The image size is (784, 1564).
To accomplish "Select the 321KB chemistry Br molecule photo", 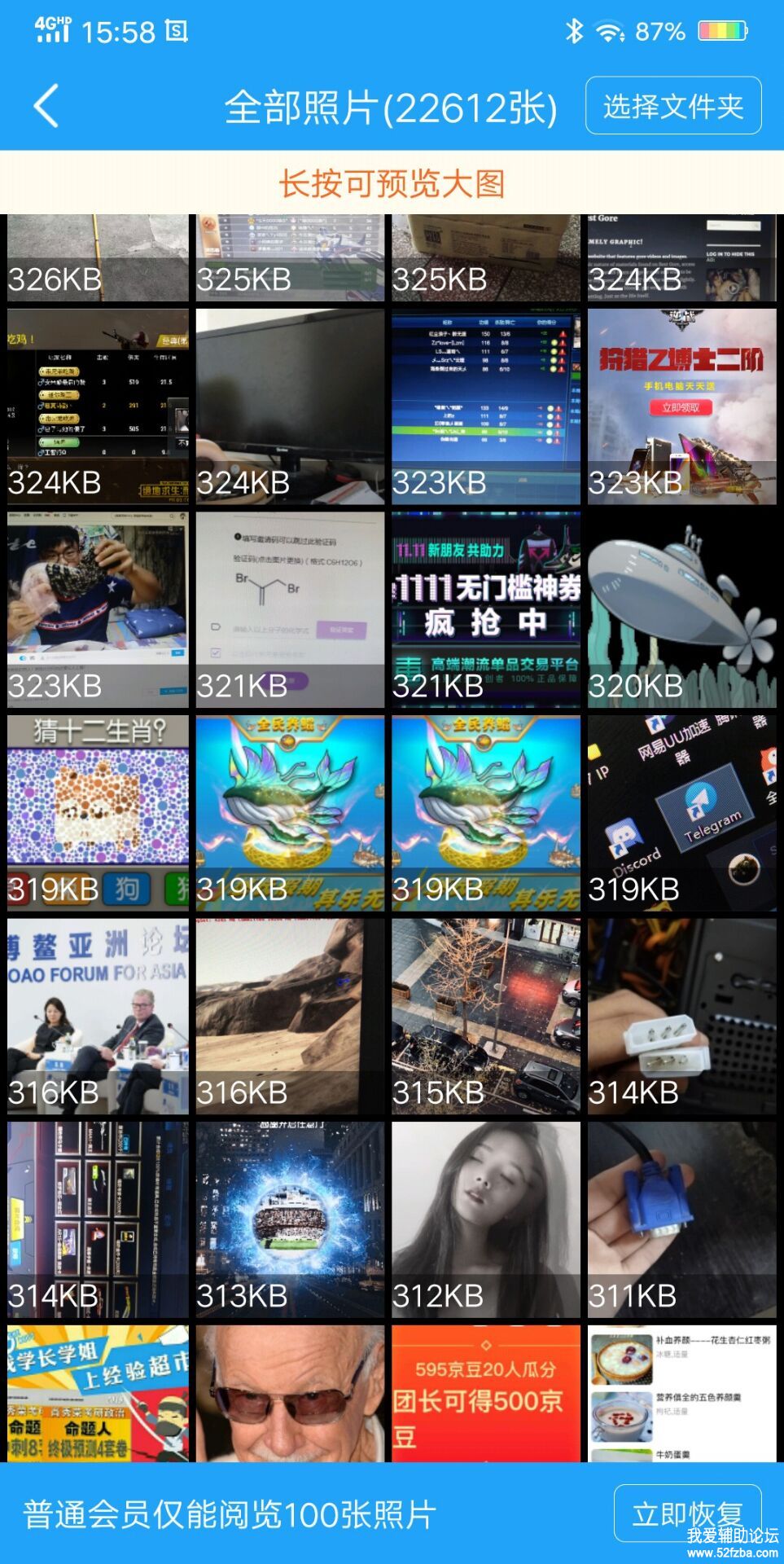I will coord(290,609).
